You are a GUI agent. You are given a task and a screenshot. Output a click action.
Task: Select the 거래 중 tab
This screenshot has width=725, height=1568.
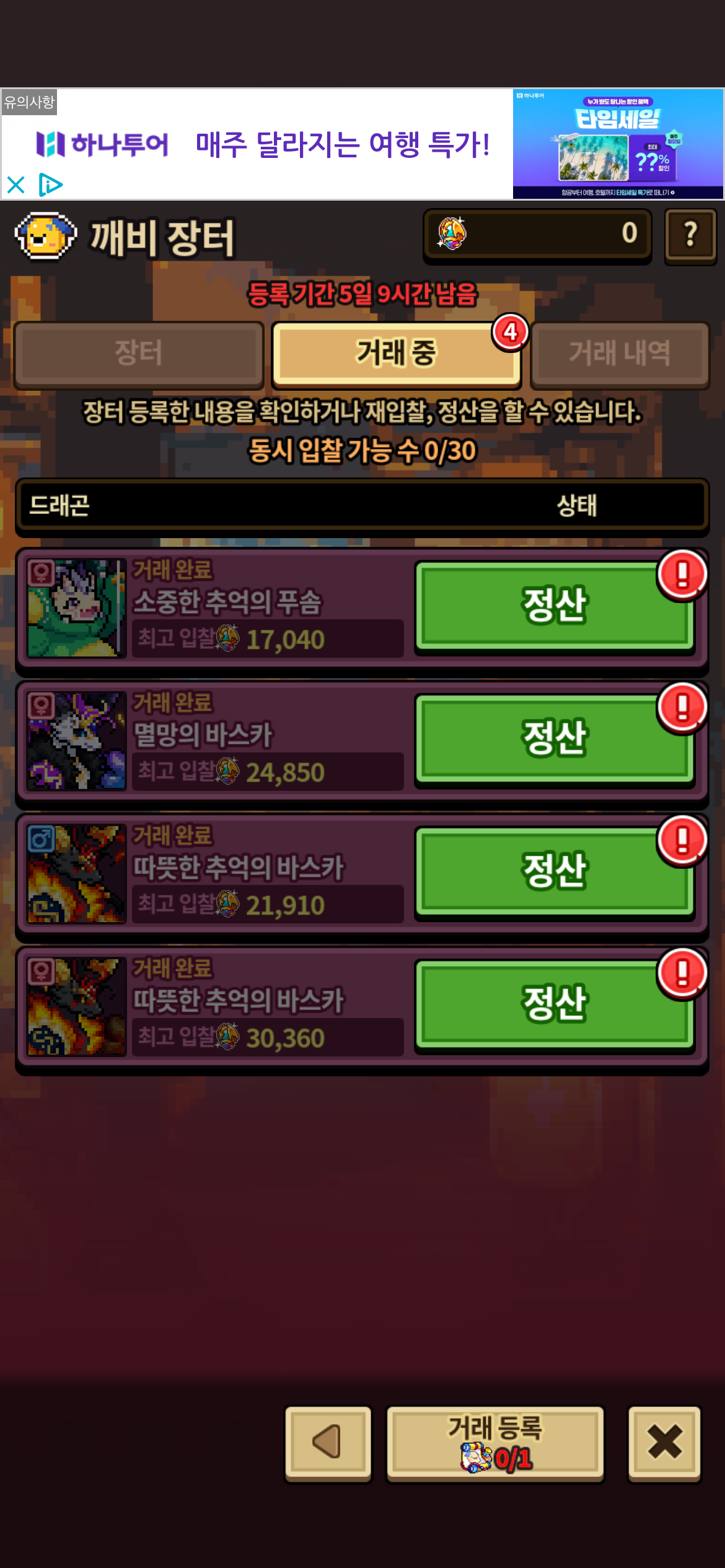point(396,353)
